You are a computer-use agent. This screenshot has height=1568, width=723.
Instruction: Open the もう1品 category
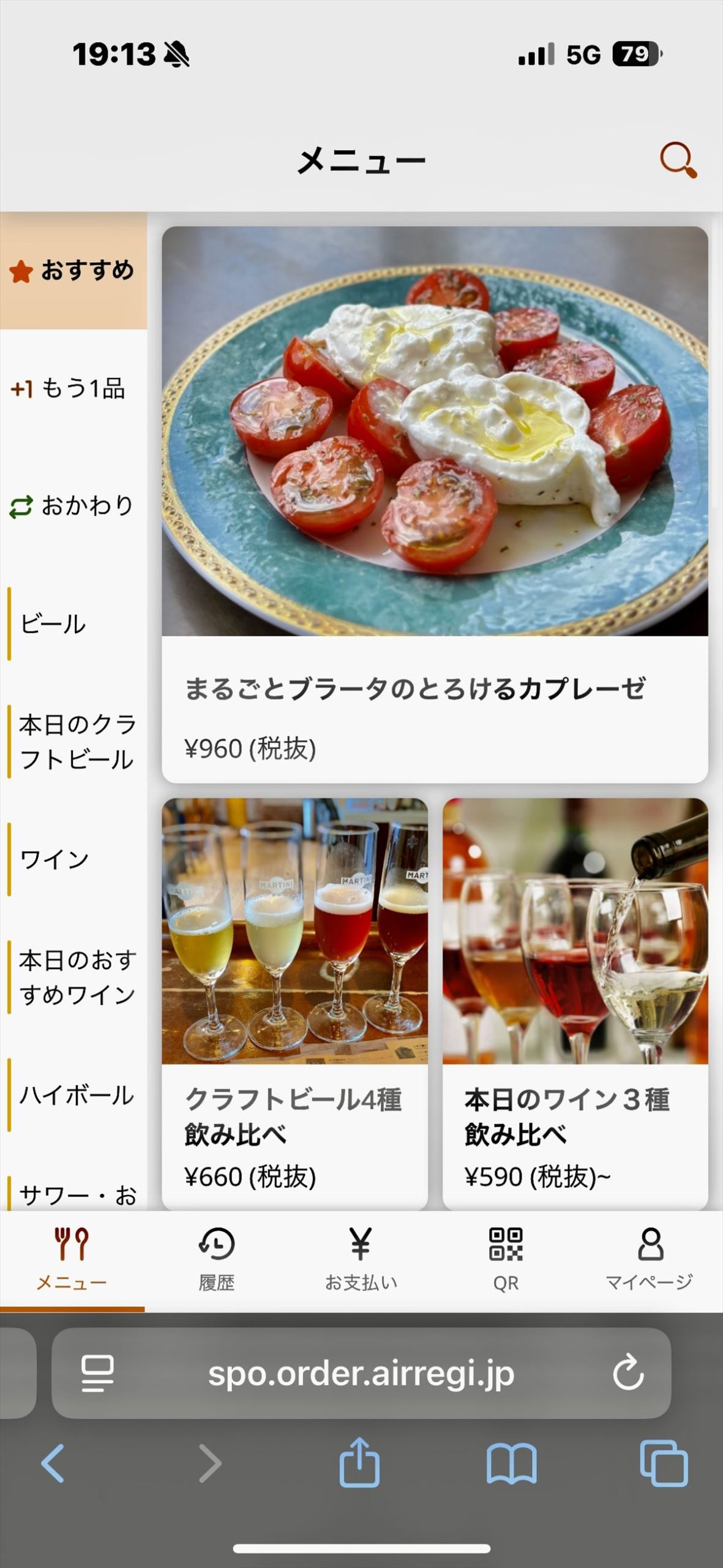(73, 388)
